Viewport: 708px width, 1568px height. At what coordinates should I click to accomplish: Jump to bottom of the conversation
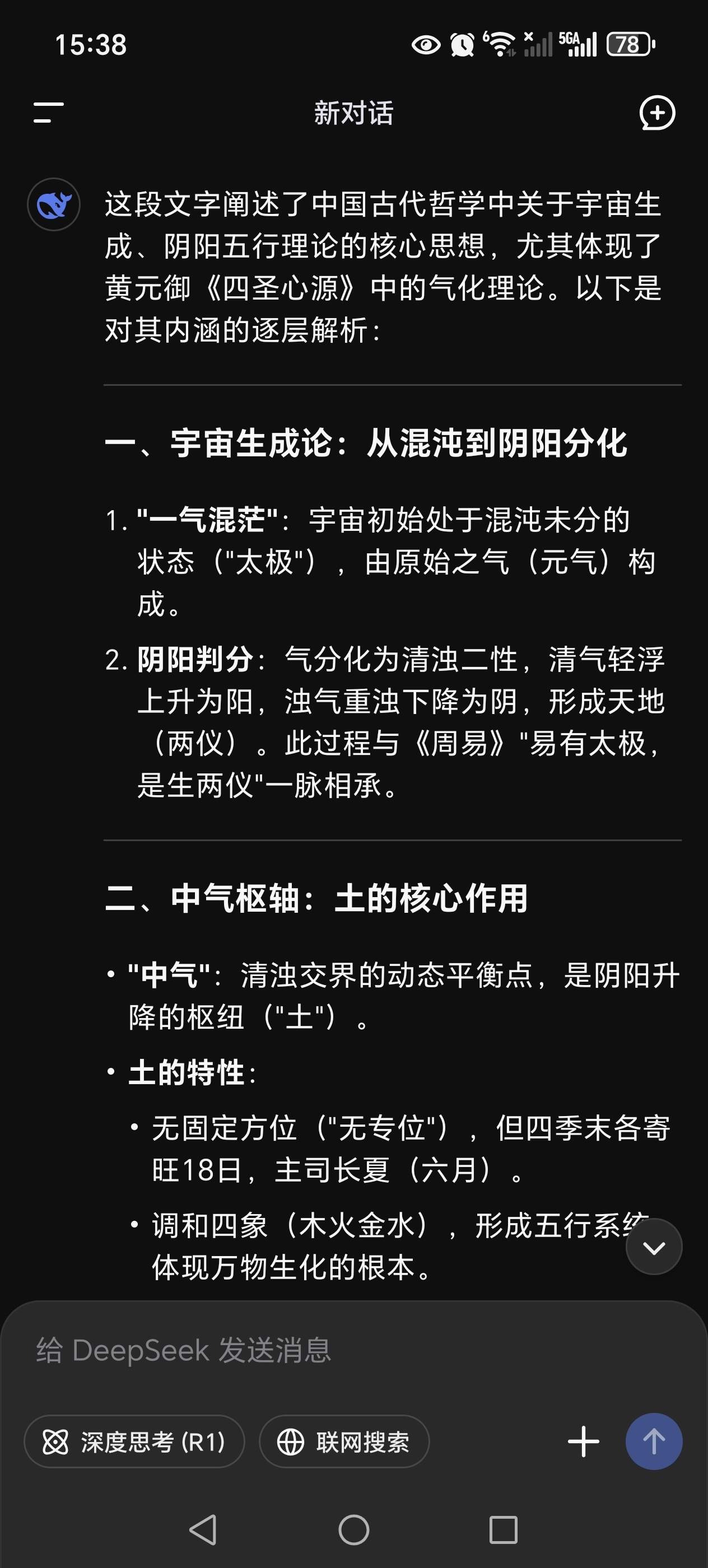click(654, 1247)
